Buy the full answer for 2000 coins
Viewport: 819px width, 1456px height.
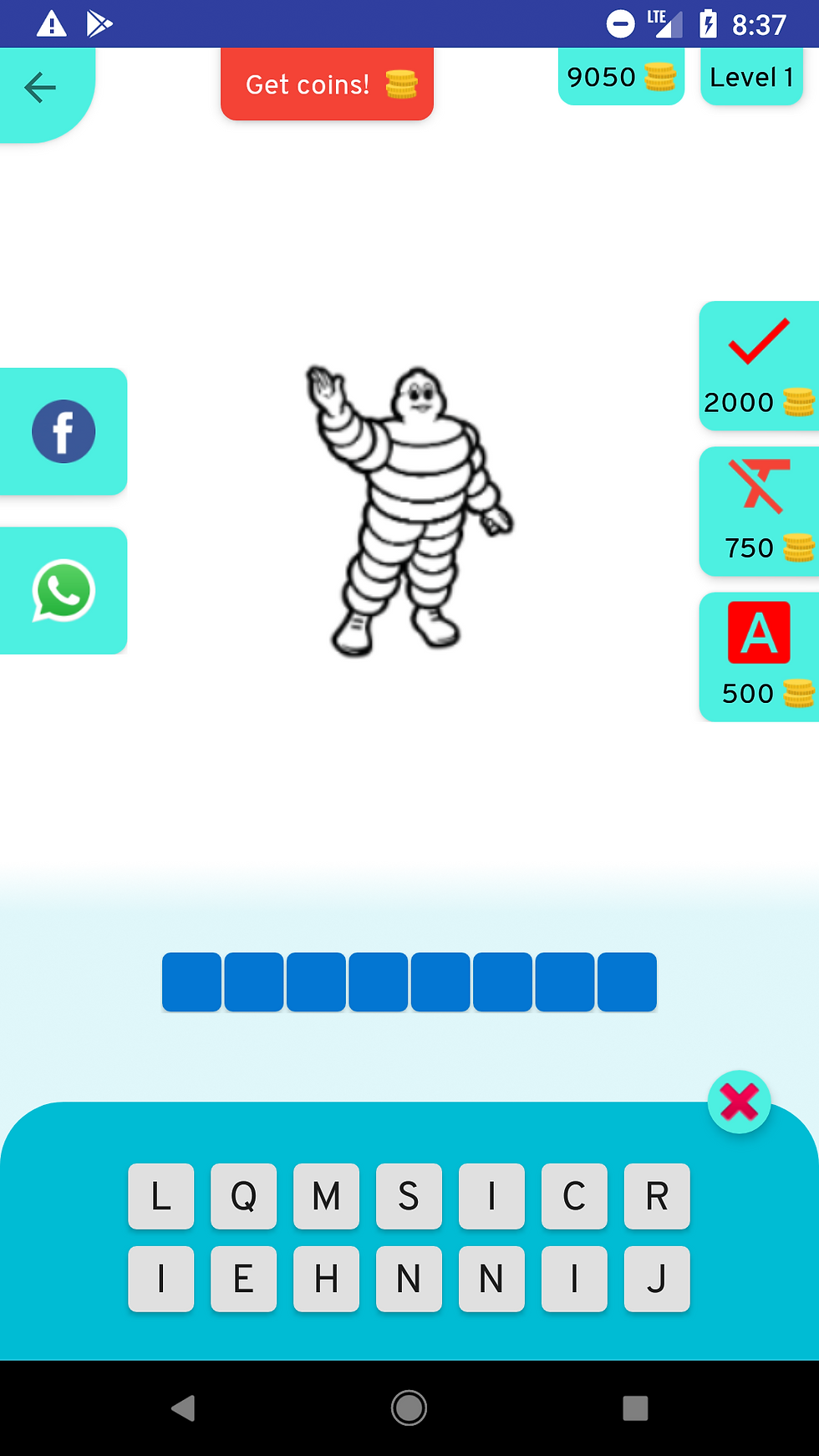pos(759,366)
